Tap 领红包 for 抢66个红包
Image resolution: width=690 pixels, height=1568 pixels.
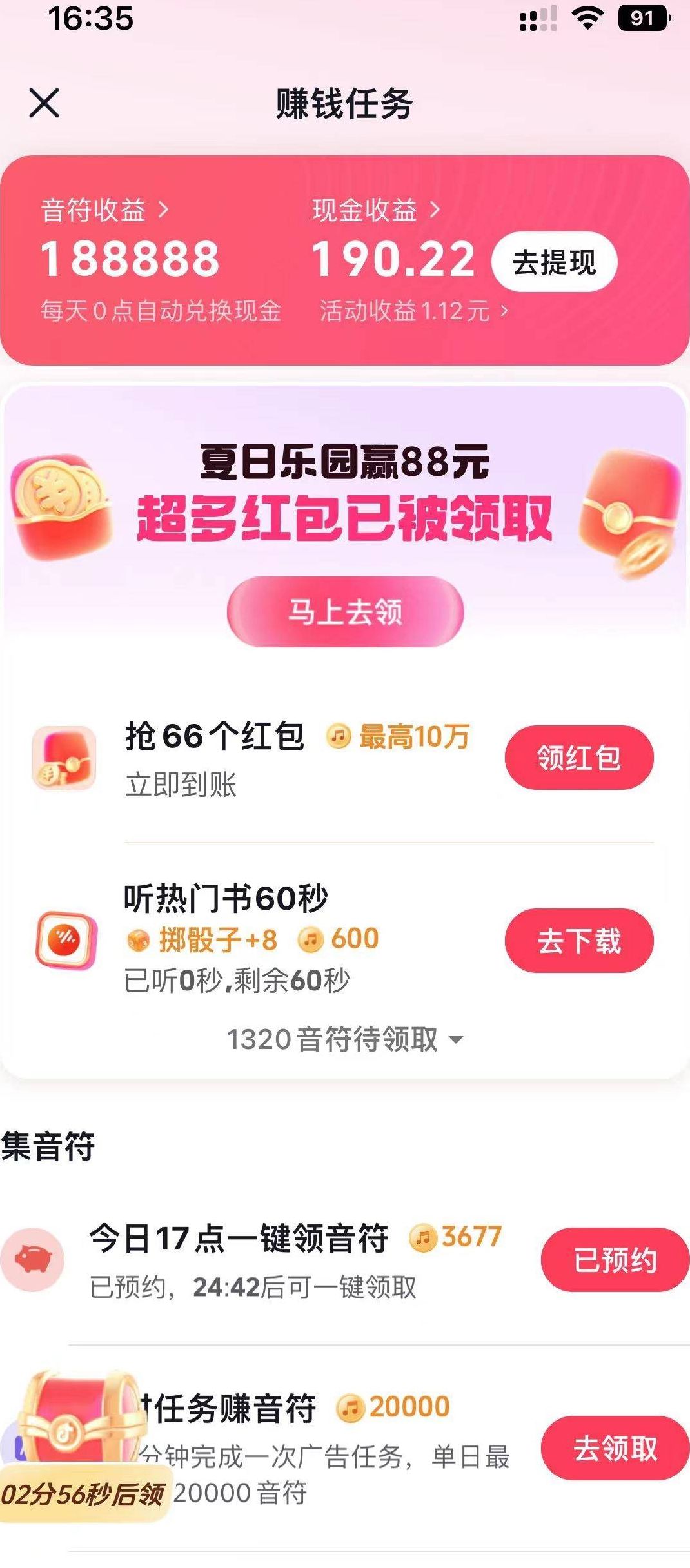tap(578, 758)
